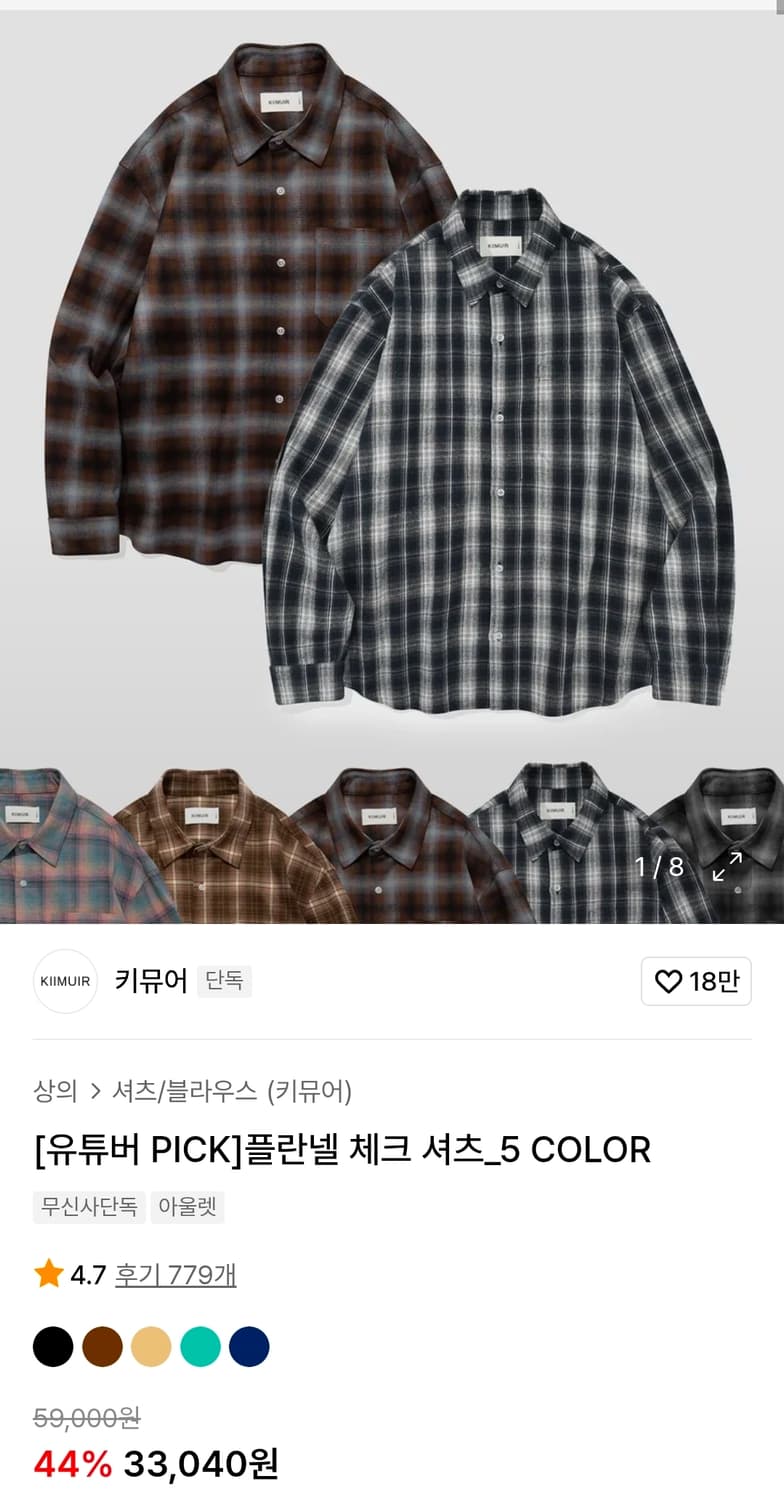
Task: Click the circular KIIMUIR brand logo
Action: [65, 981]
